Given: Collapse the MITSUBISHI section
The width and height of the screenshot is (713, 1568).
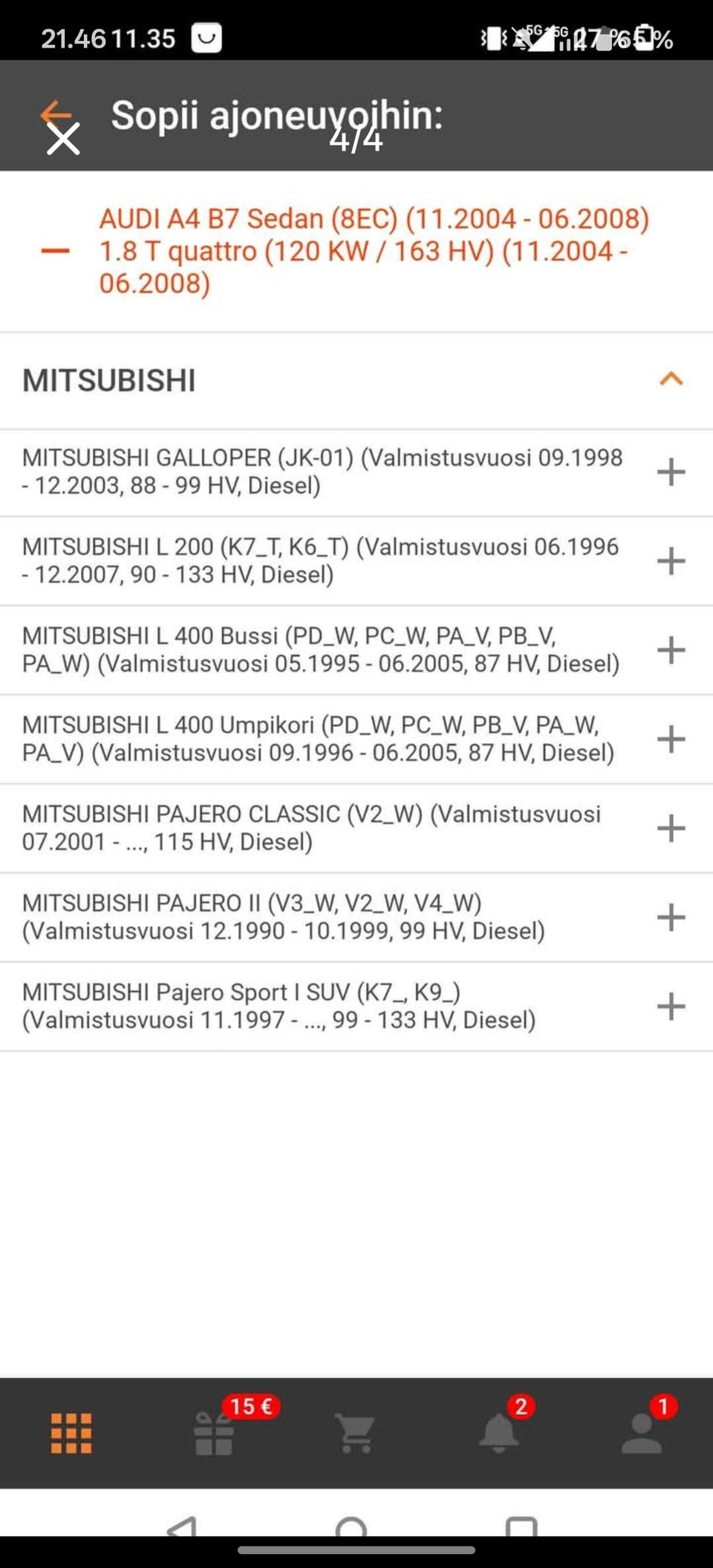Looking at the screenshot, I should tap(671, 379).
